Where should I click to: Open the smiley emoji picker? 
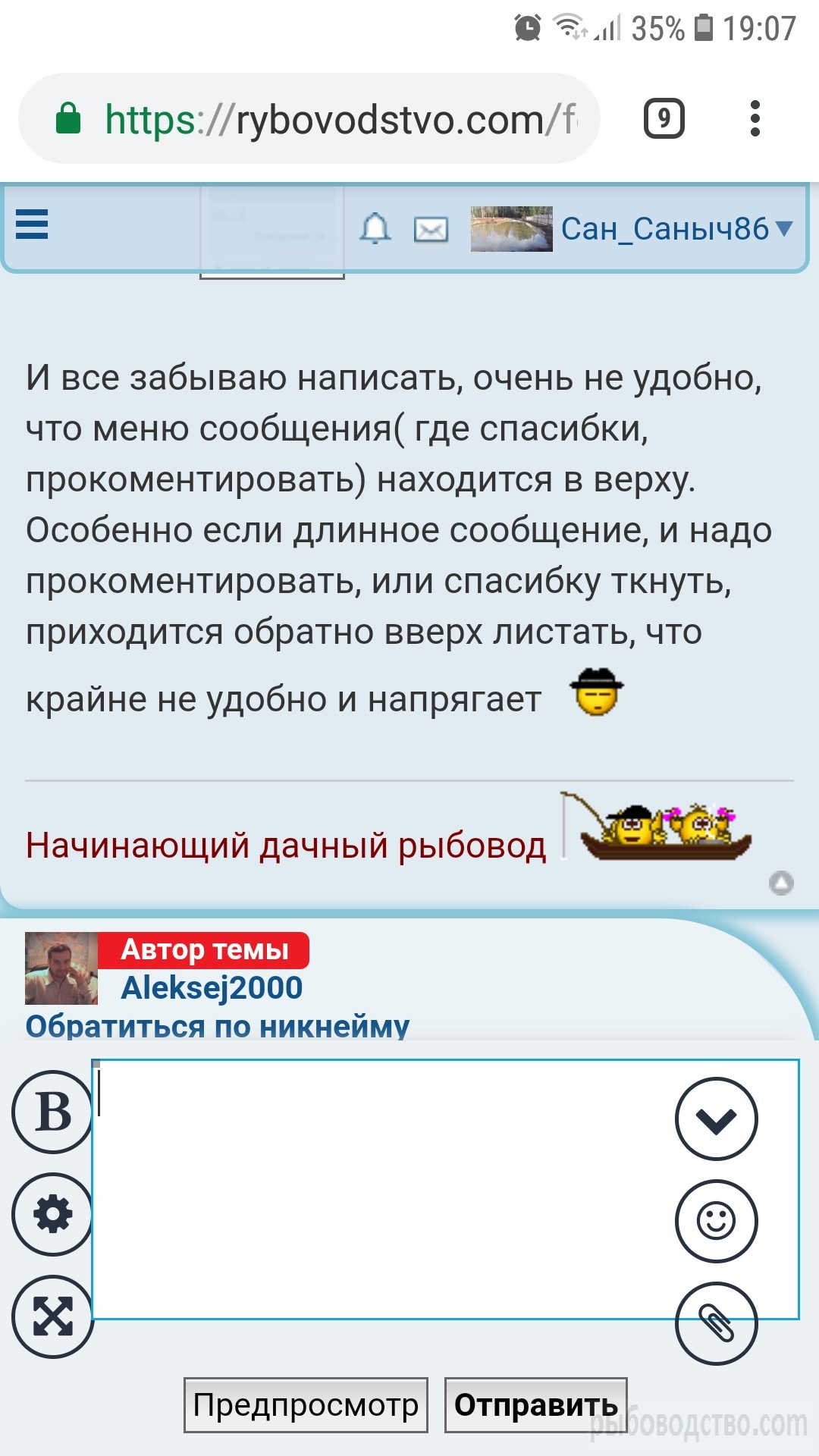[716, 1221]
